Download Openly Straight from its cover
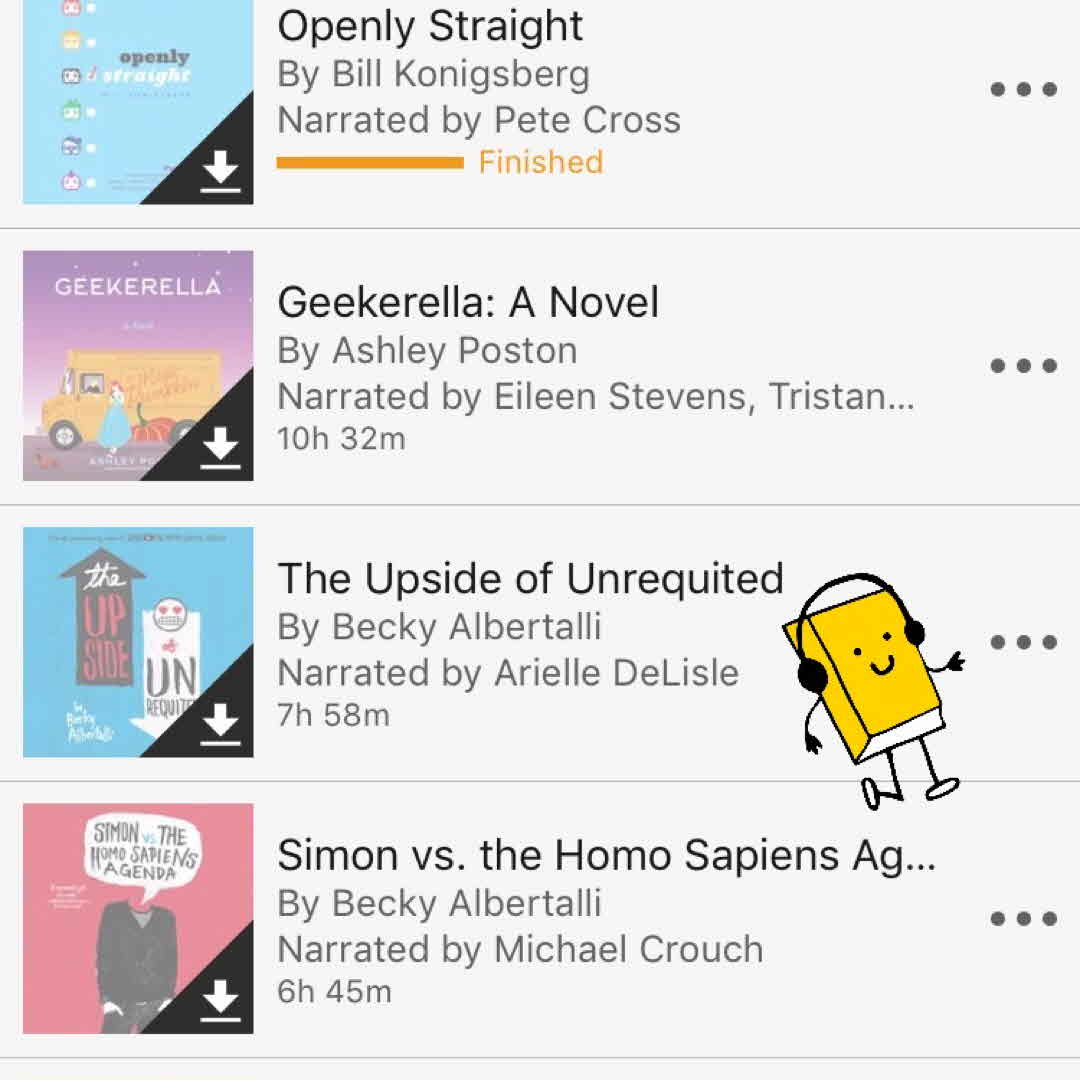1080x1080 pixels. click(220, 172)
